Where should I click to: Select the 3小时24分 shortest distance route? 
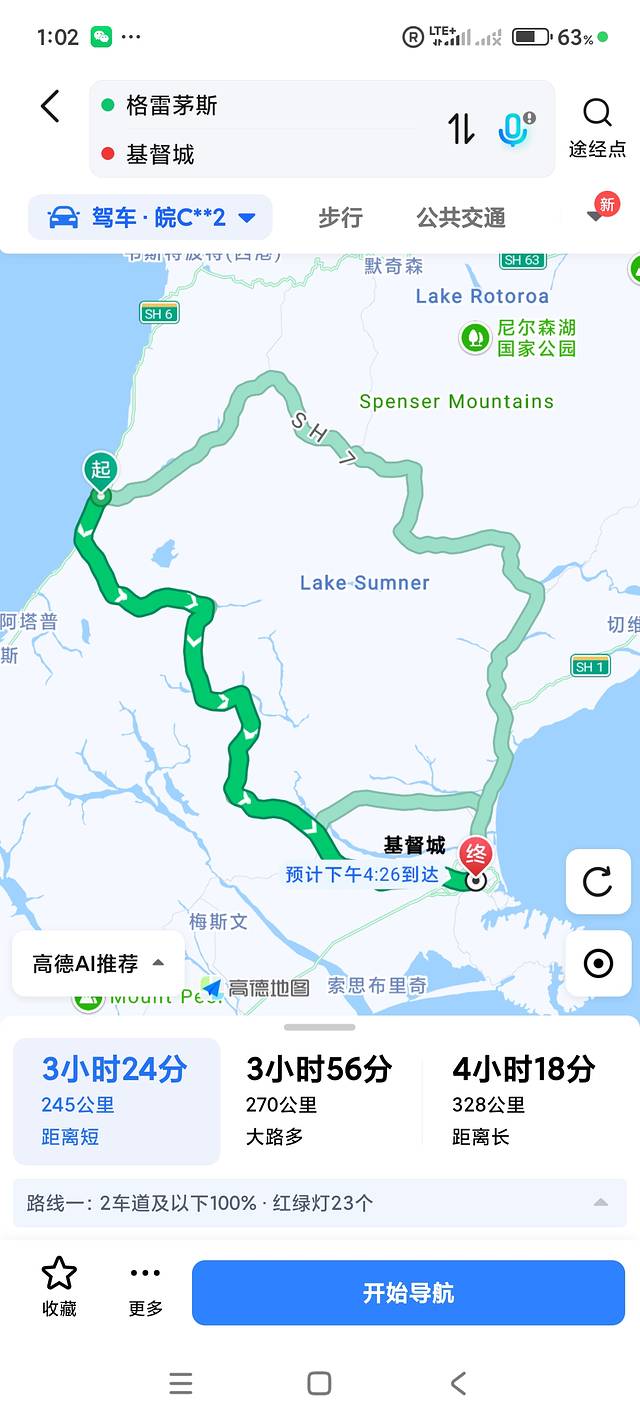116,1101
